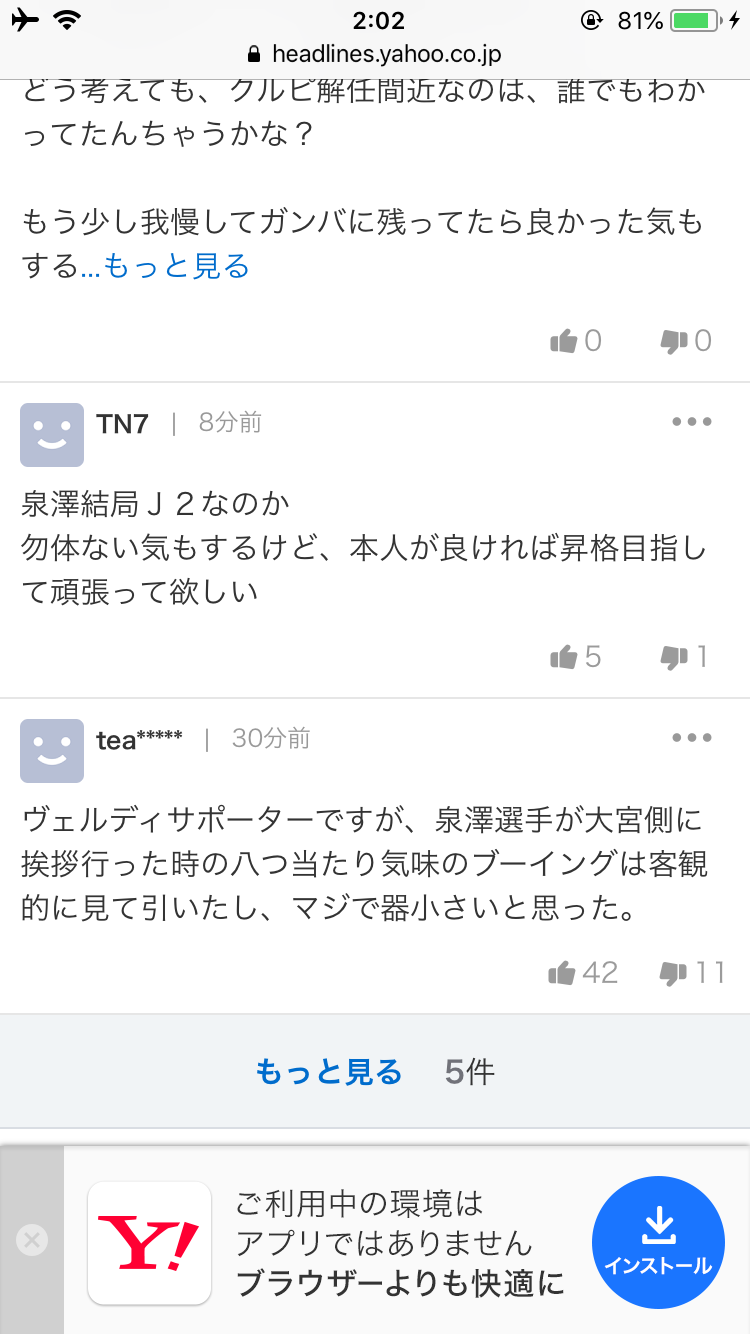
Task: Open the options menu on TN7's comment
Action: (691, 422)
